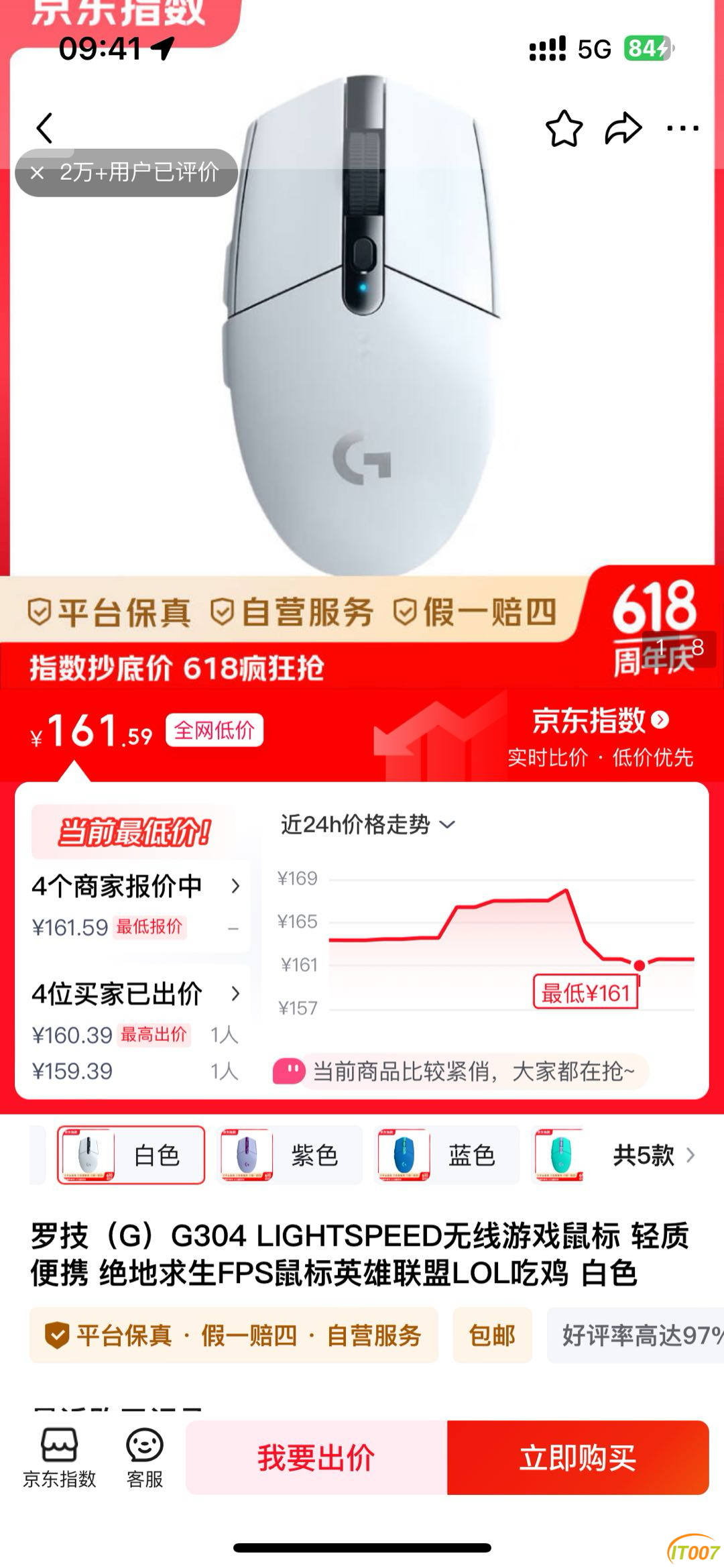Tap the 平台保真·假一赔四·自营服务 tag
The height and width of the screenshot is (1568, 724).
[233, 1335]
